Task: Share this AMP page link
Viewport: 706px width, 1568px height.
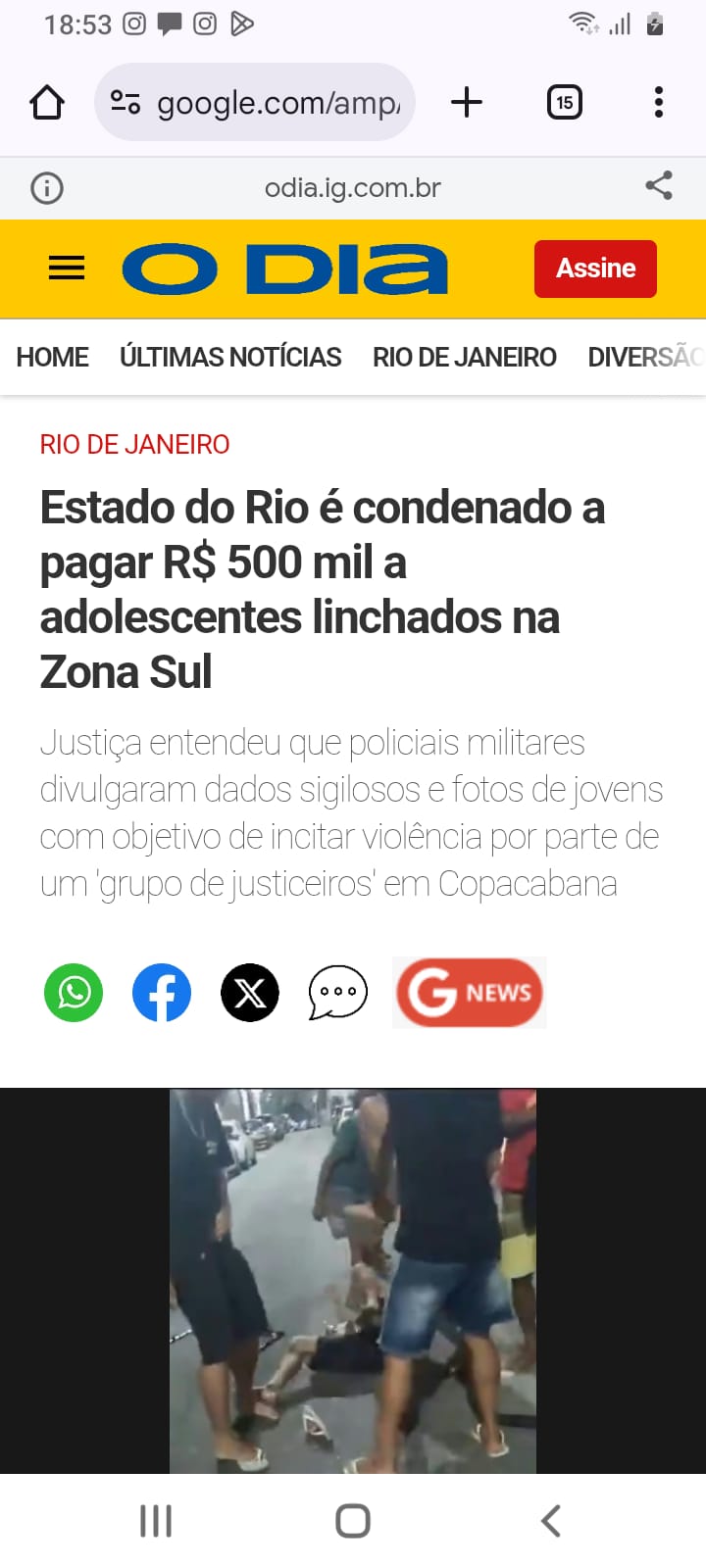Action: click(659, 186)
